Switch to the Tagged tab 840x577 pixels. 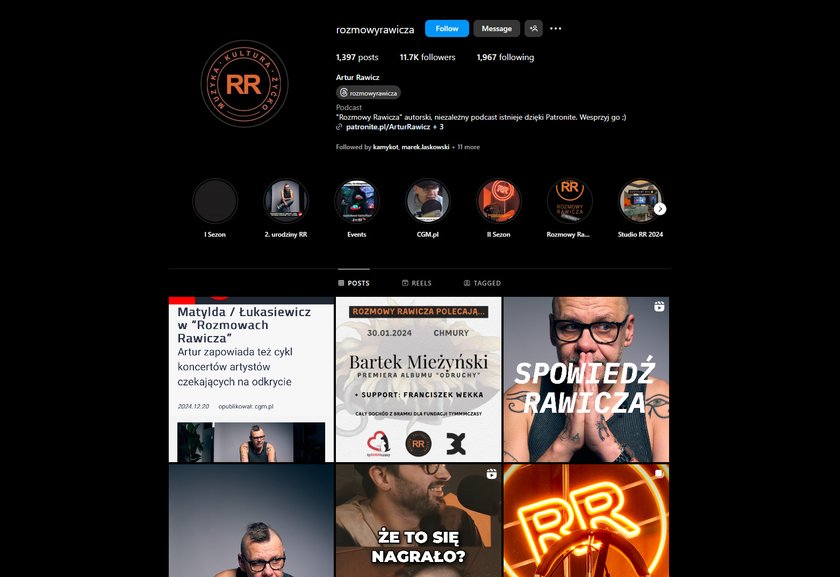pos(482,283)
